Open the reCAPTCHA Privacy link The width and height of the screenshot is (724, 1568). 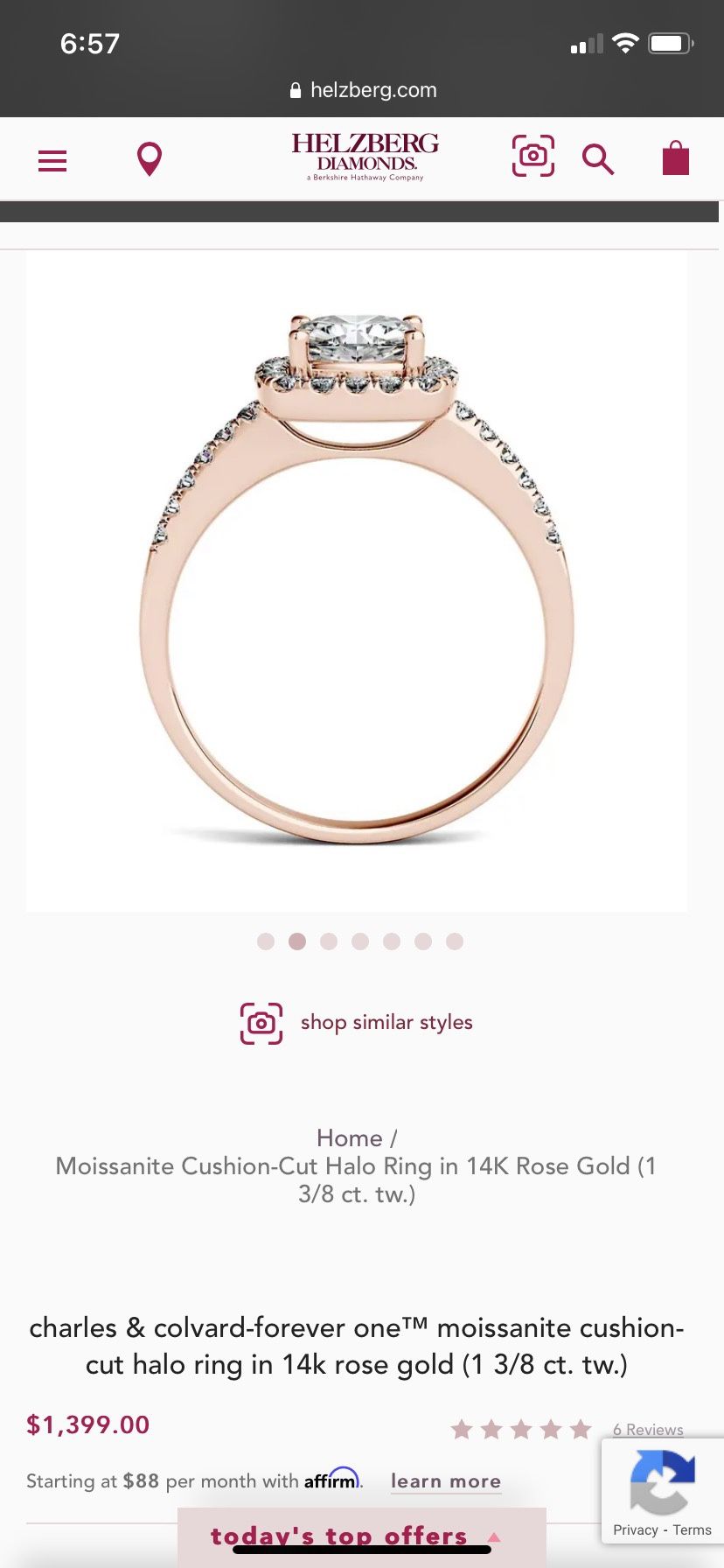point(635,1530)
